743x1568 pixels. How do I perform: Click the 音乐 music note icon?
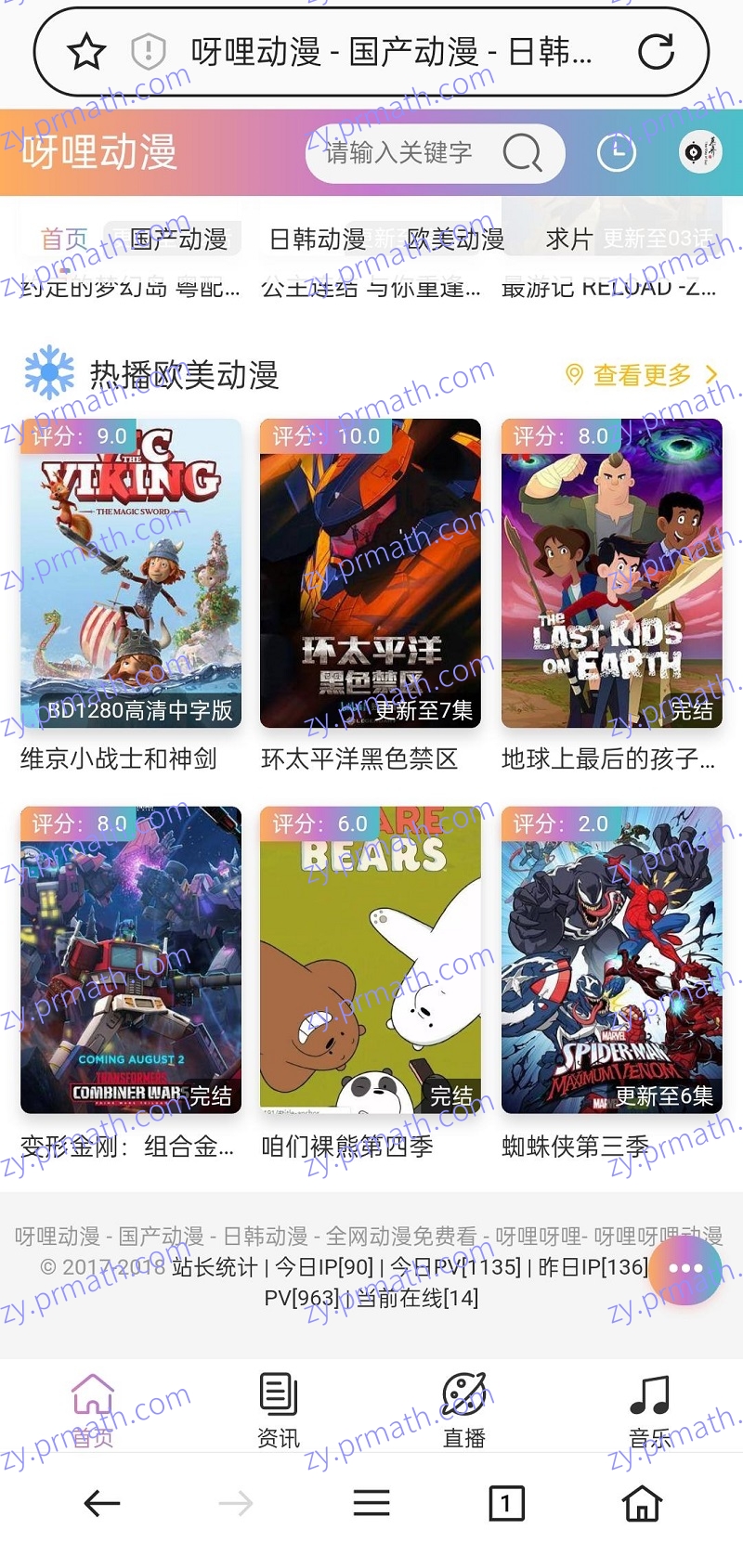point(650,1393)
